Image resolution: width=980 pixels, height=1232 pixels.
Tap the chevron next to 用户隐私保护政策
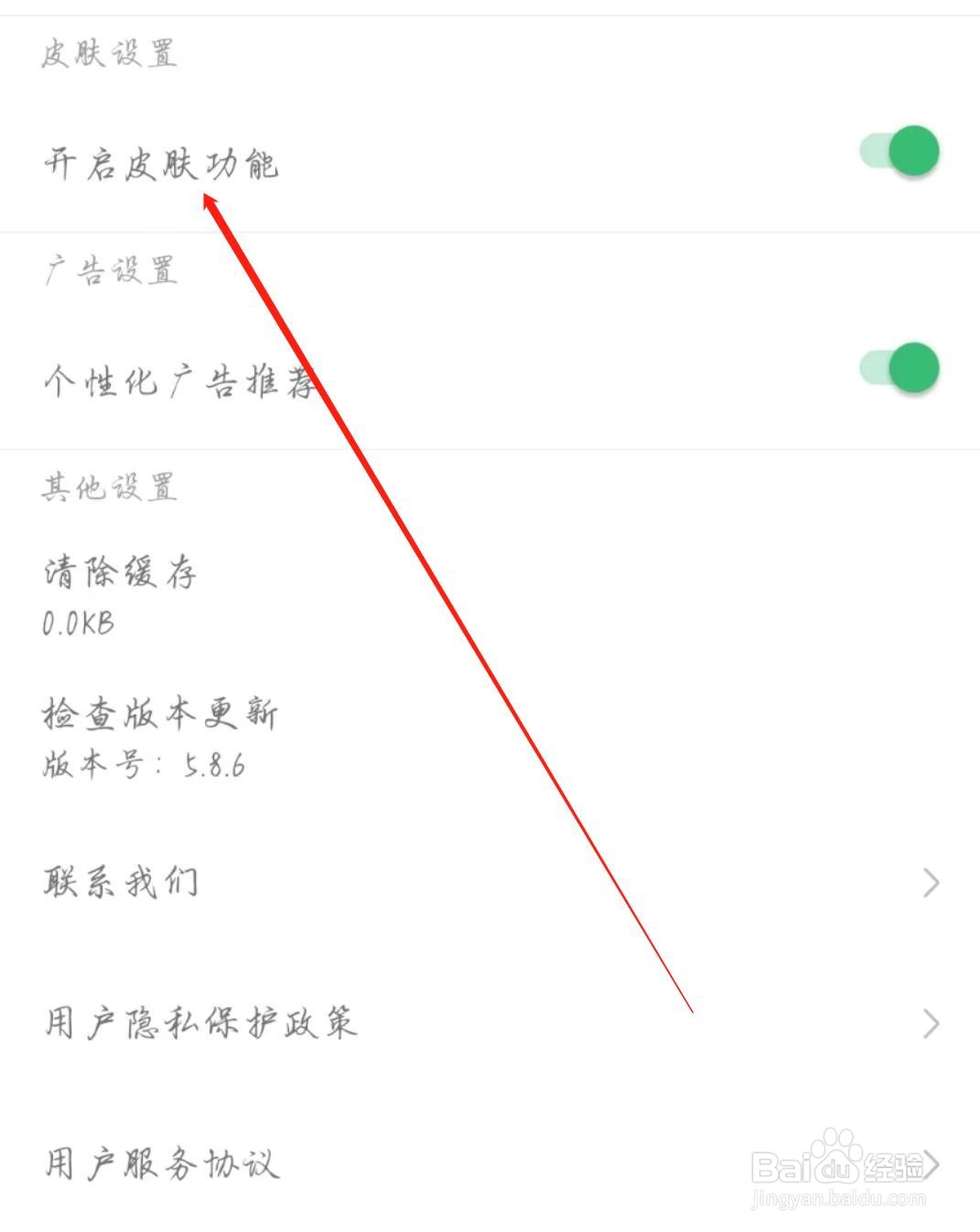coord(932,1024)
